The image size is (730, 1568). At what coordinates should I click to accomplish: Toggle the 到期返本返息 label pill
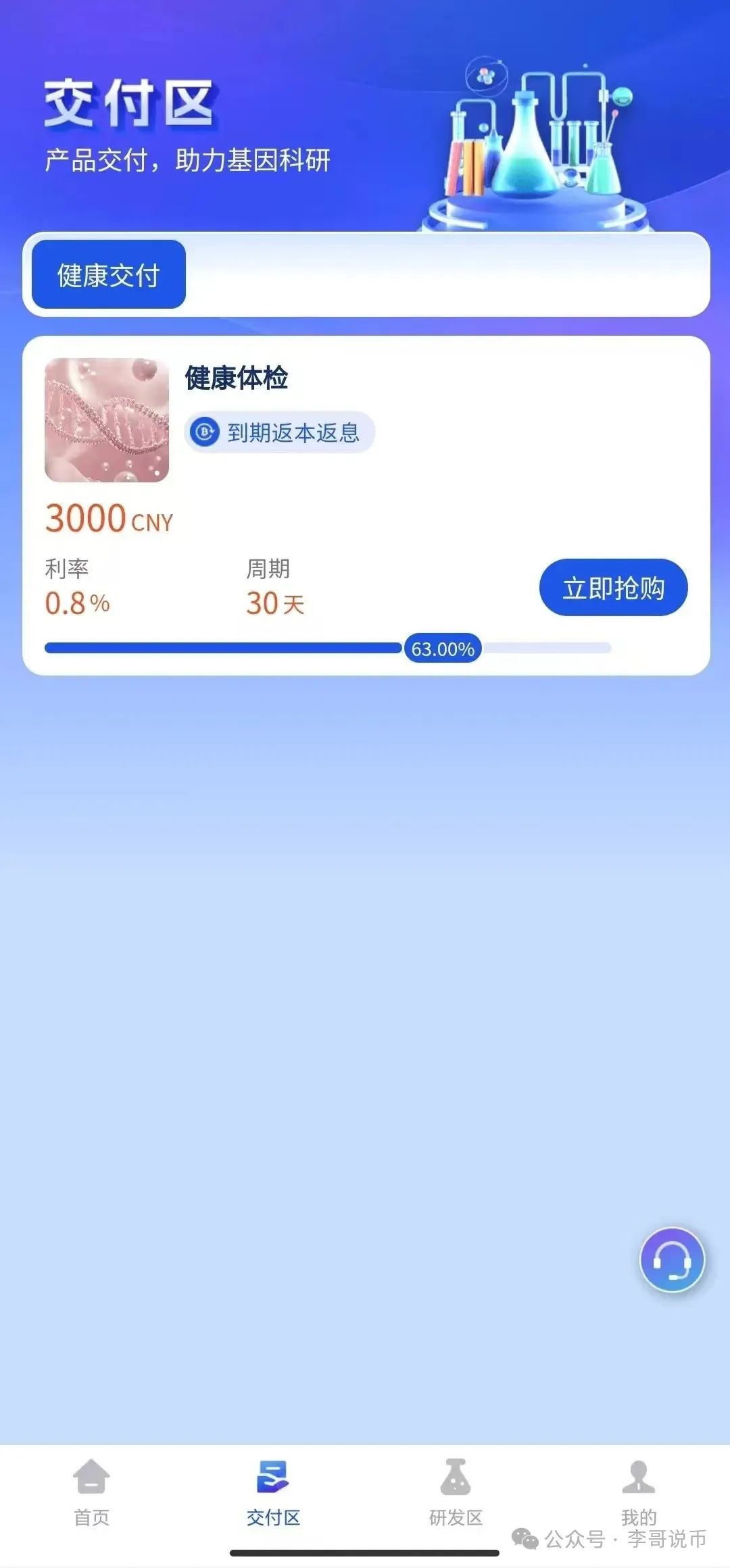coord(277,432)
